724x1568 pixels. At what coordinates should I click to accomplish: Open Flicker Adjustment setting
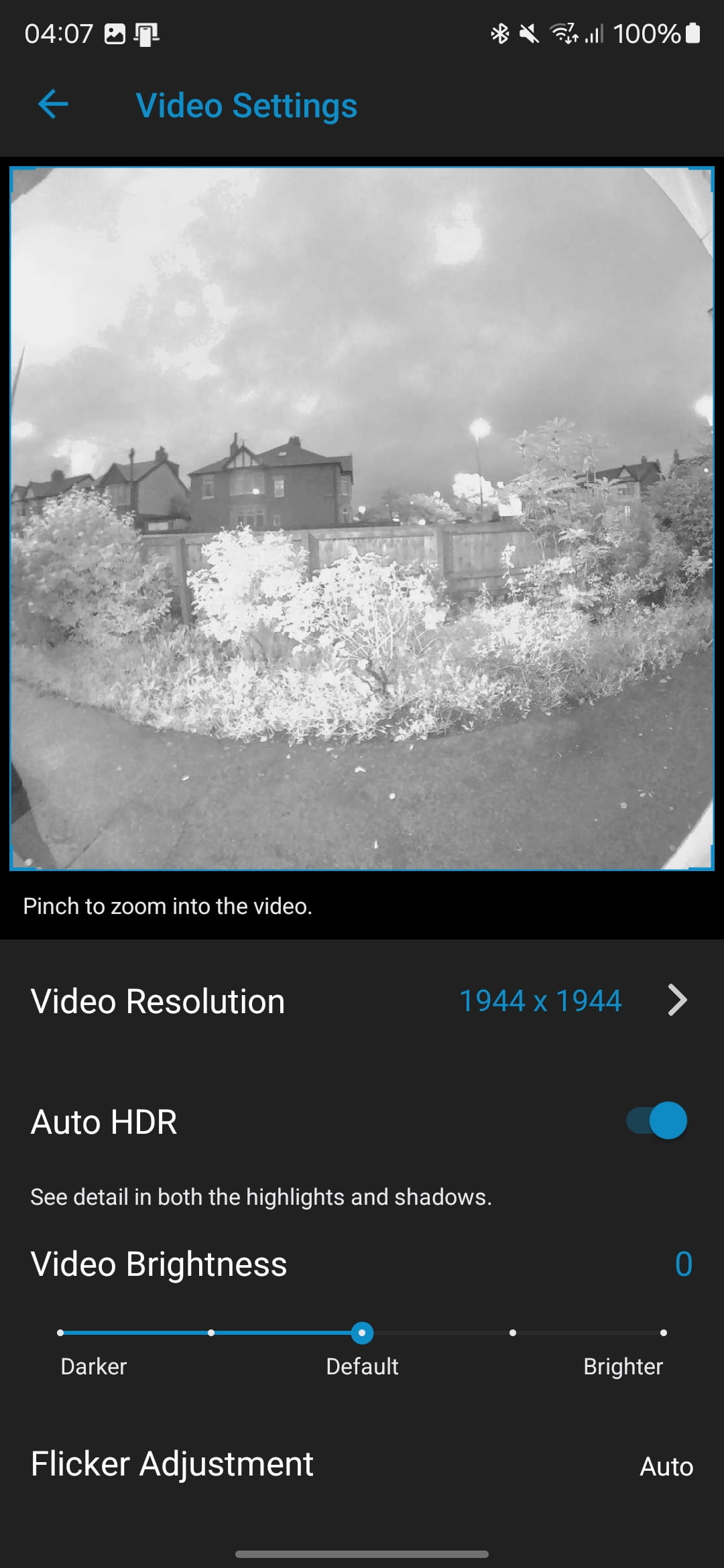pos(362,1465)
